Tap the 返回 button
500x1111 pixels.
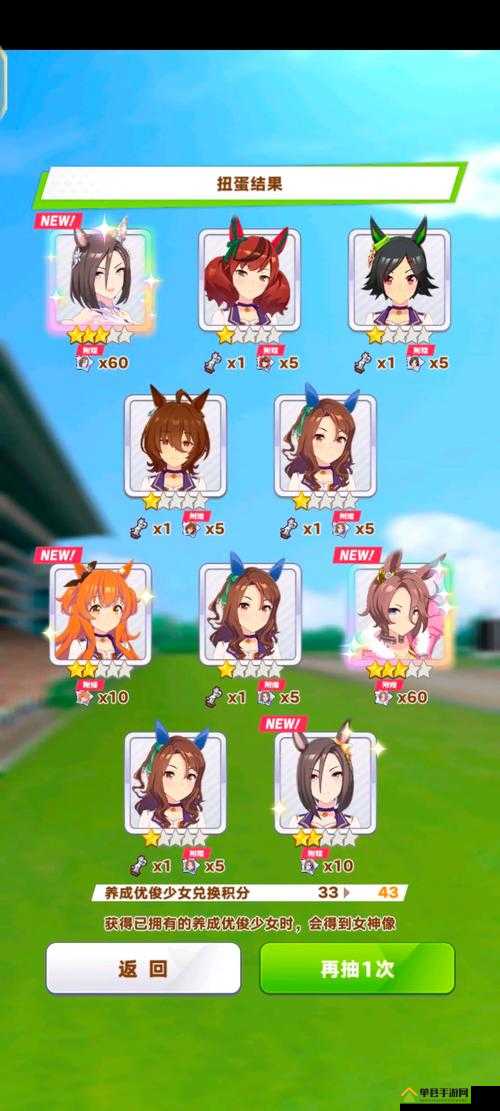tap(143, 968)
